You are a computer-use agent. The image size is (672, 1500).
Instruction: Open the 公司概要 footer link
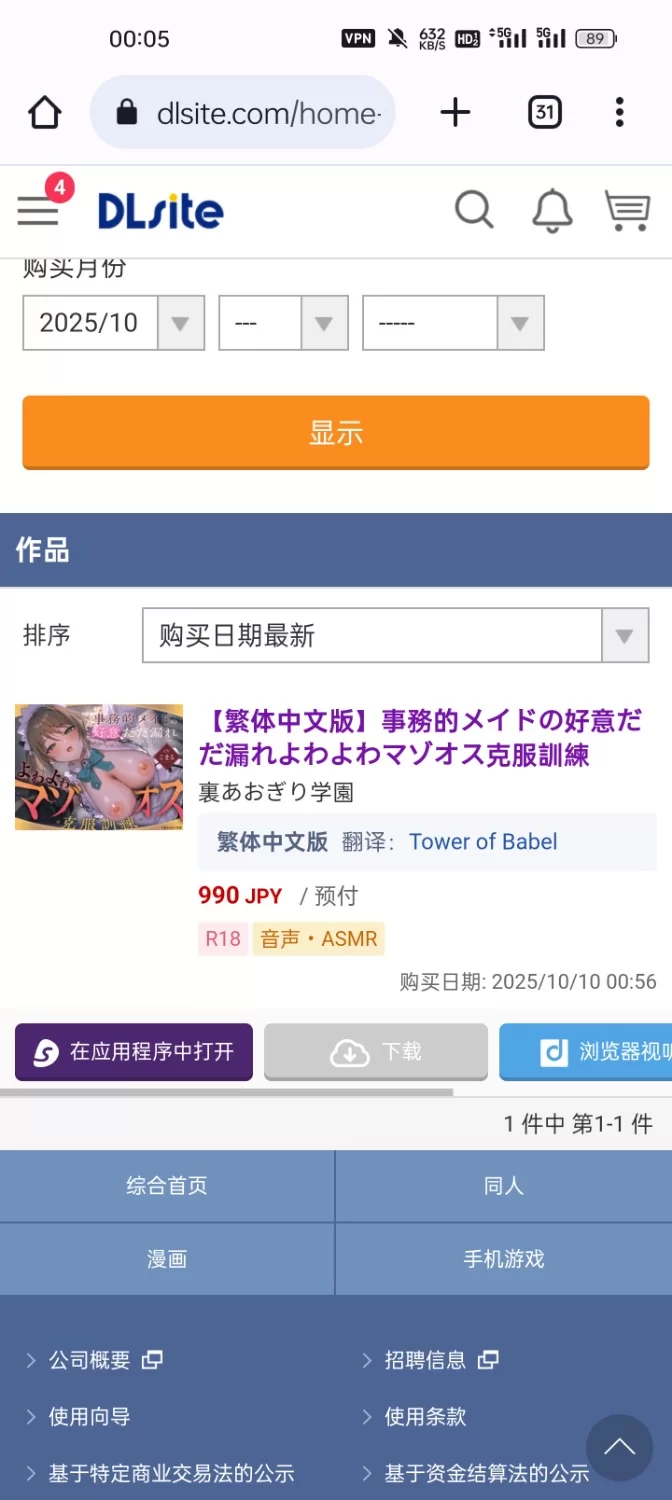tap(90, 1360)
